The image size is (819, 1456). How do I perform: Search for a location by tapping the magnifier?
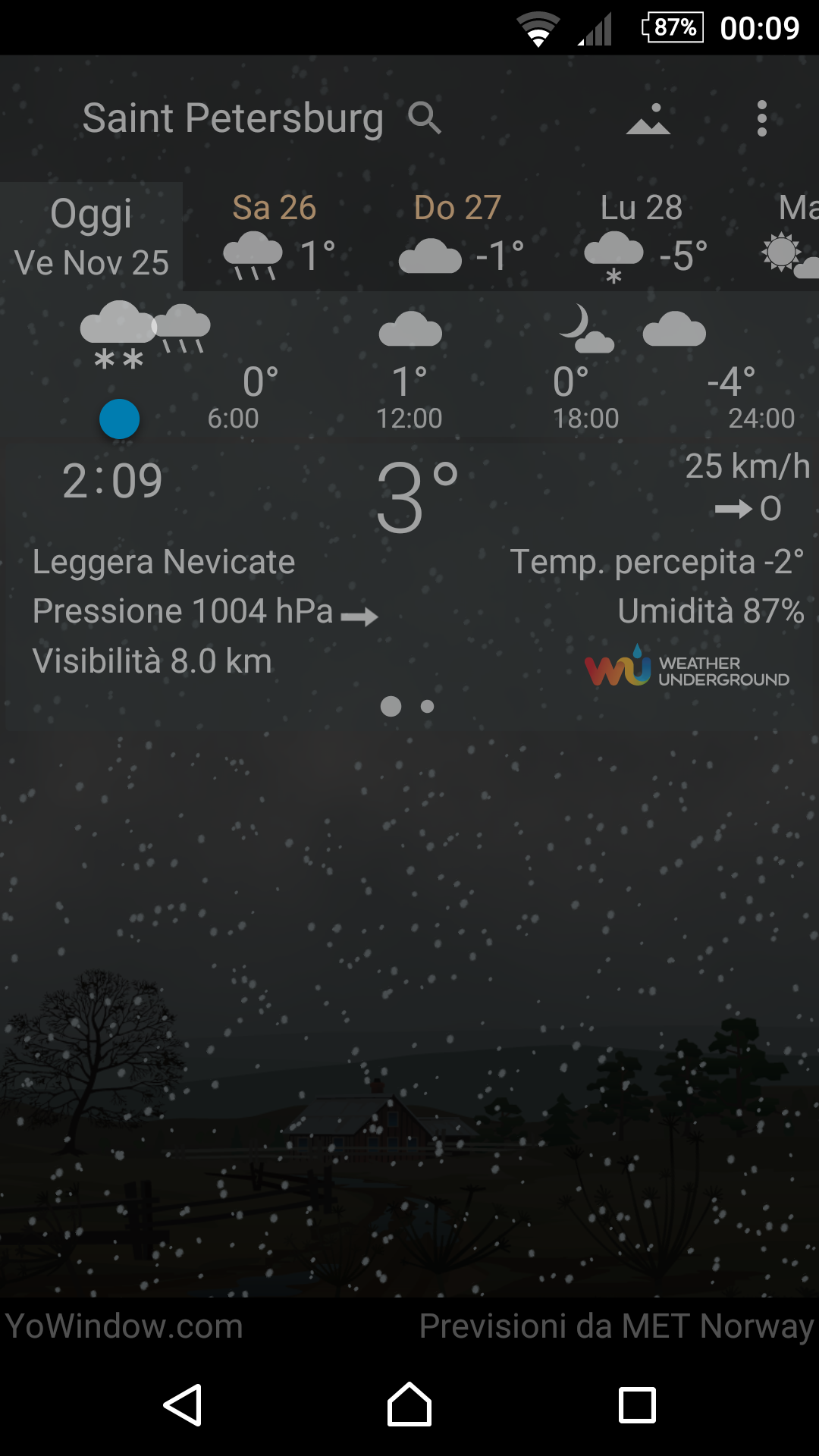(x=424, y=118)
